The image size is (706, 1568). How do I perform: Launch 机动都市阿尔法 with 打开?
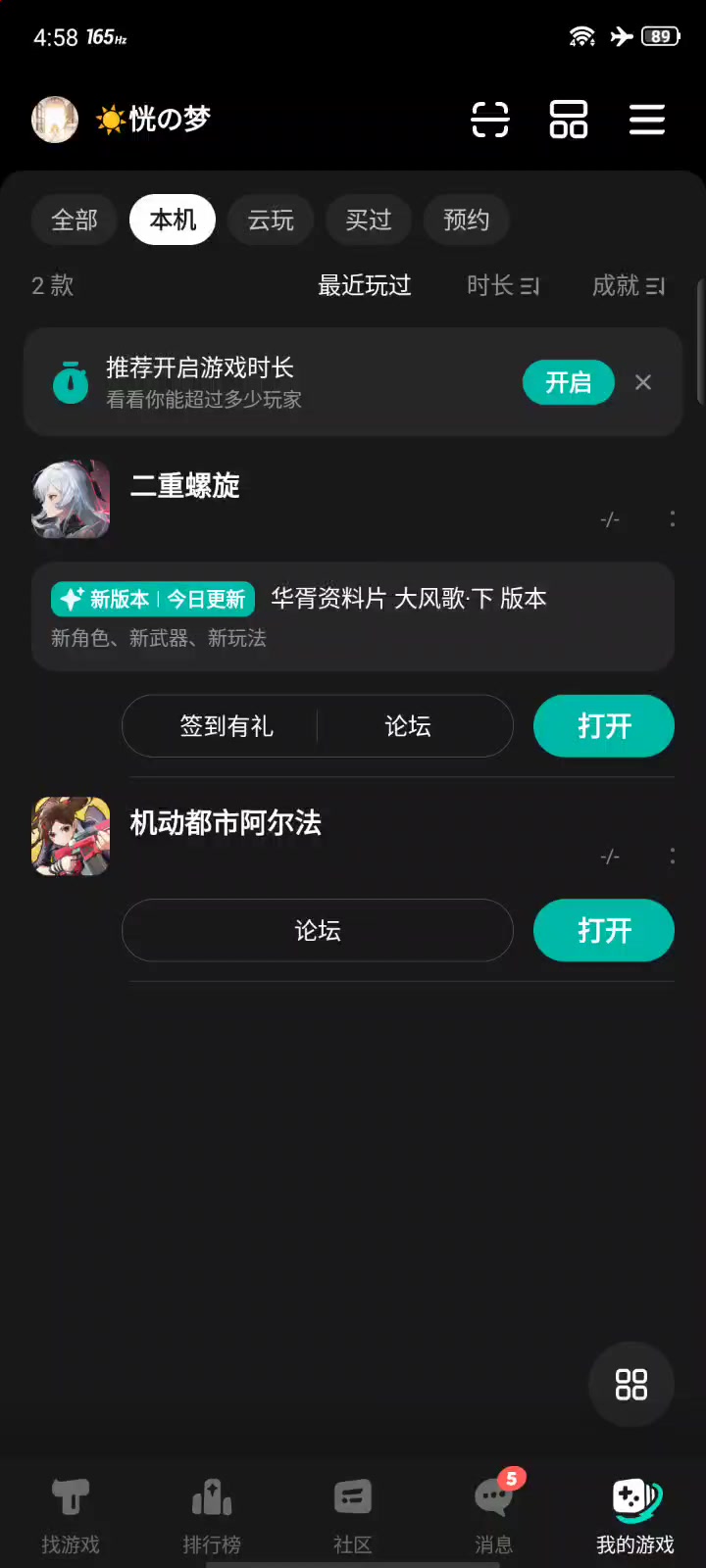point(604,930)
